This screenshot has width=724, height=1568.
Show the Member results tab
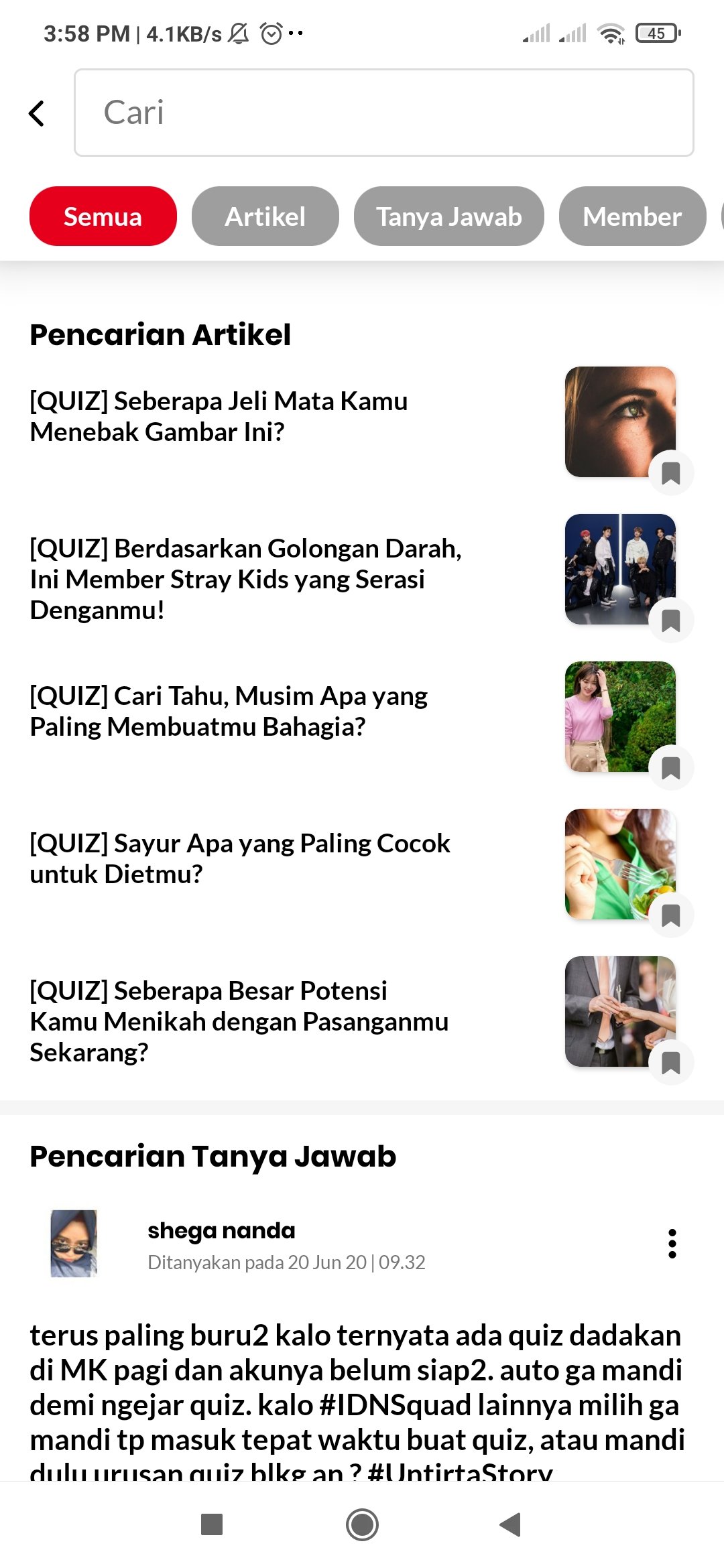coord(631,216)
